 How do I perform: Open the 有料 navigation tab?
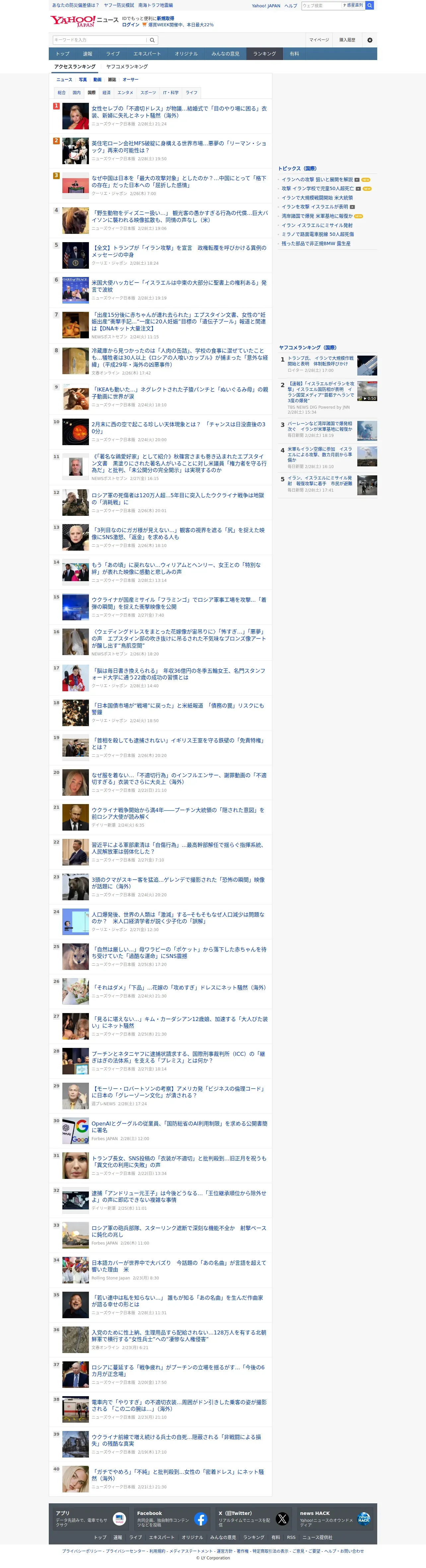[x=295, y=54]
